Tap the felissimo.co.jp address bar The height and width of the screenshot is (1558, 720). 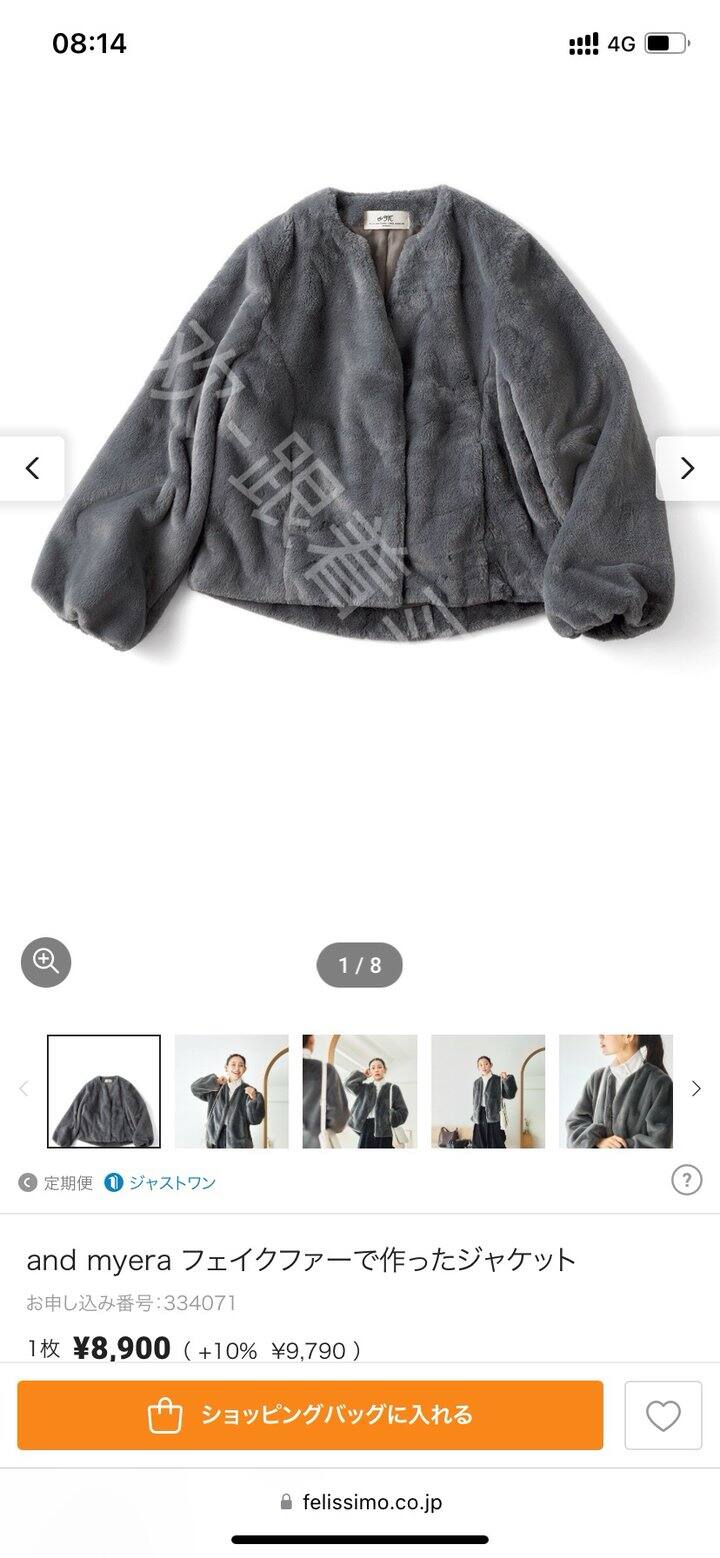click(360, 1501)
